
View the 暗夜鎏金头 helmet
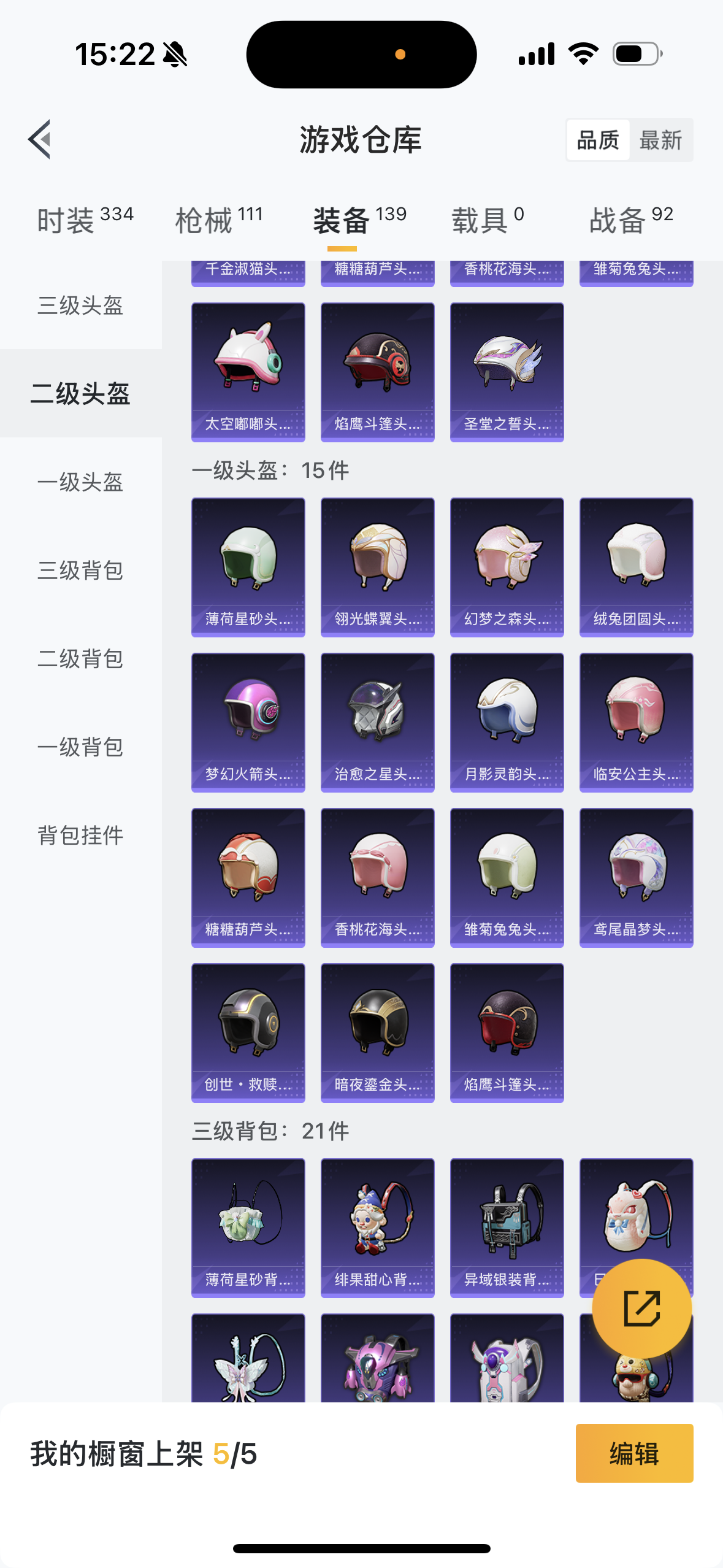pyautogui.click(x=378, y=1032)
